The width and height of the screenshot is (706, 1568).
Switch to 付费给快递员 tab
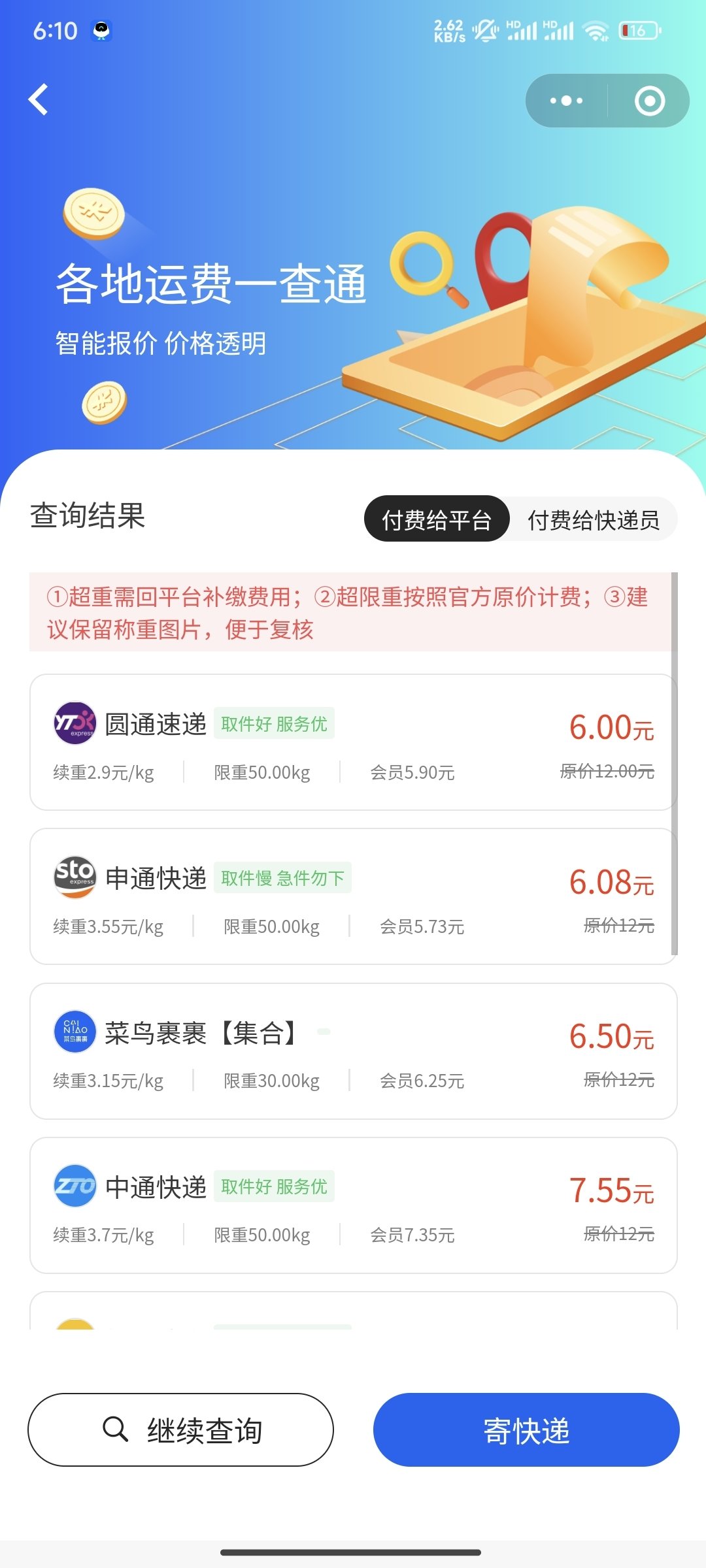(593, 519)
